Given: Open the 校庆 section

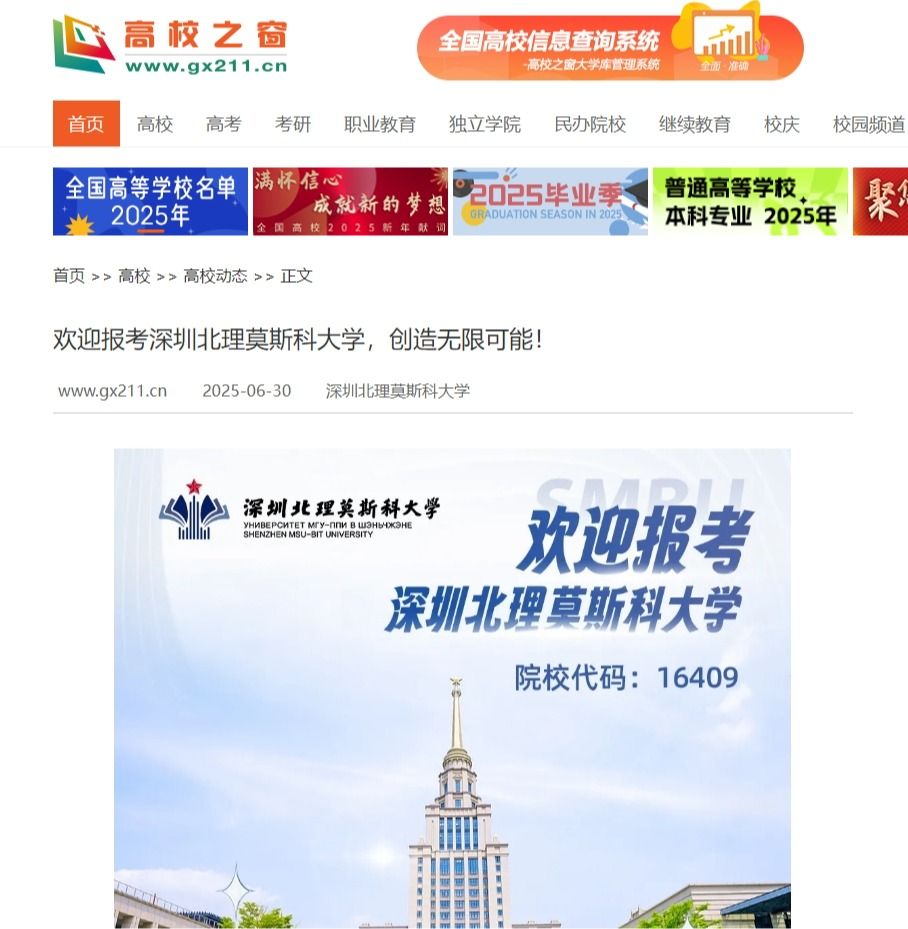Looking at the screenshot, I should pos(782,124).
